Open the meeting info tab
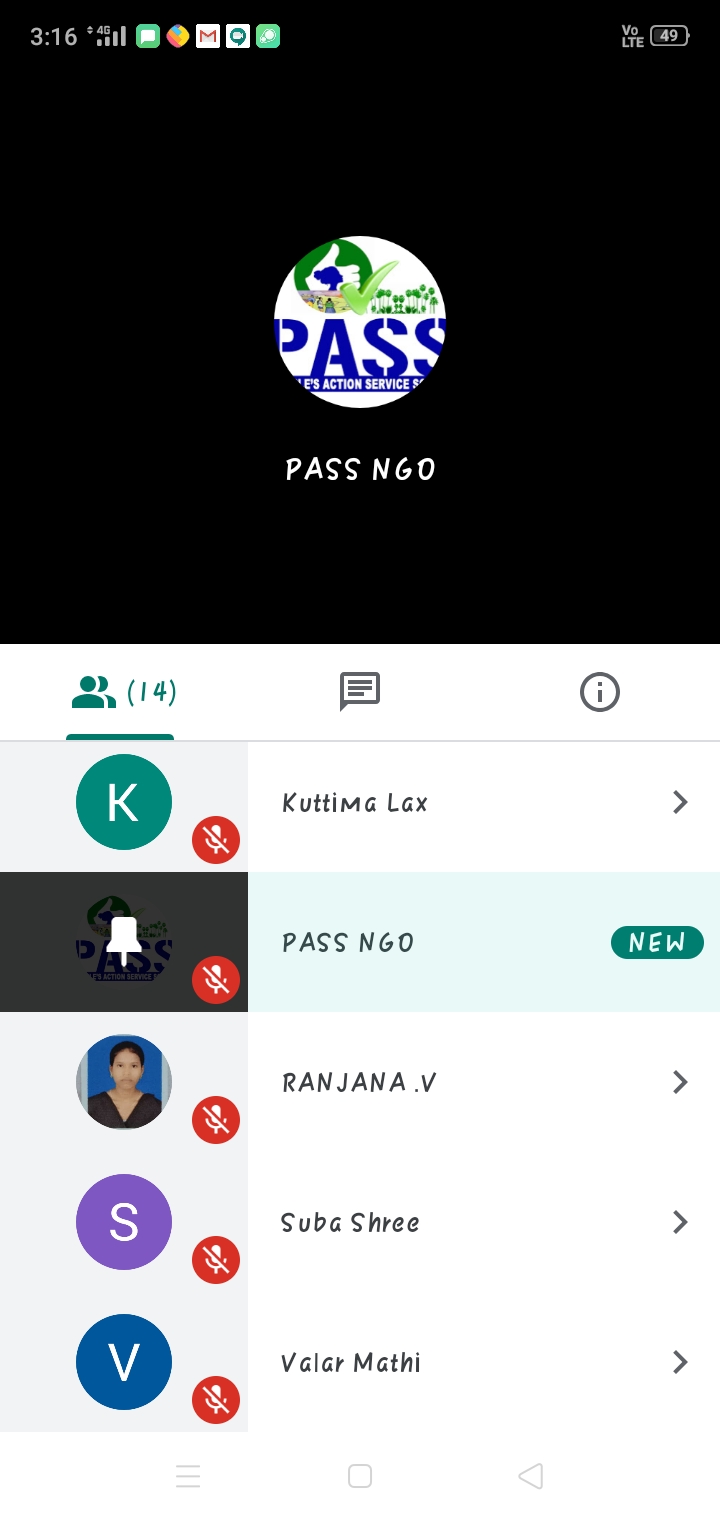The width and height of the screenshot is (720, 1520). (599, 692)
